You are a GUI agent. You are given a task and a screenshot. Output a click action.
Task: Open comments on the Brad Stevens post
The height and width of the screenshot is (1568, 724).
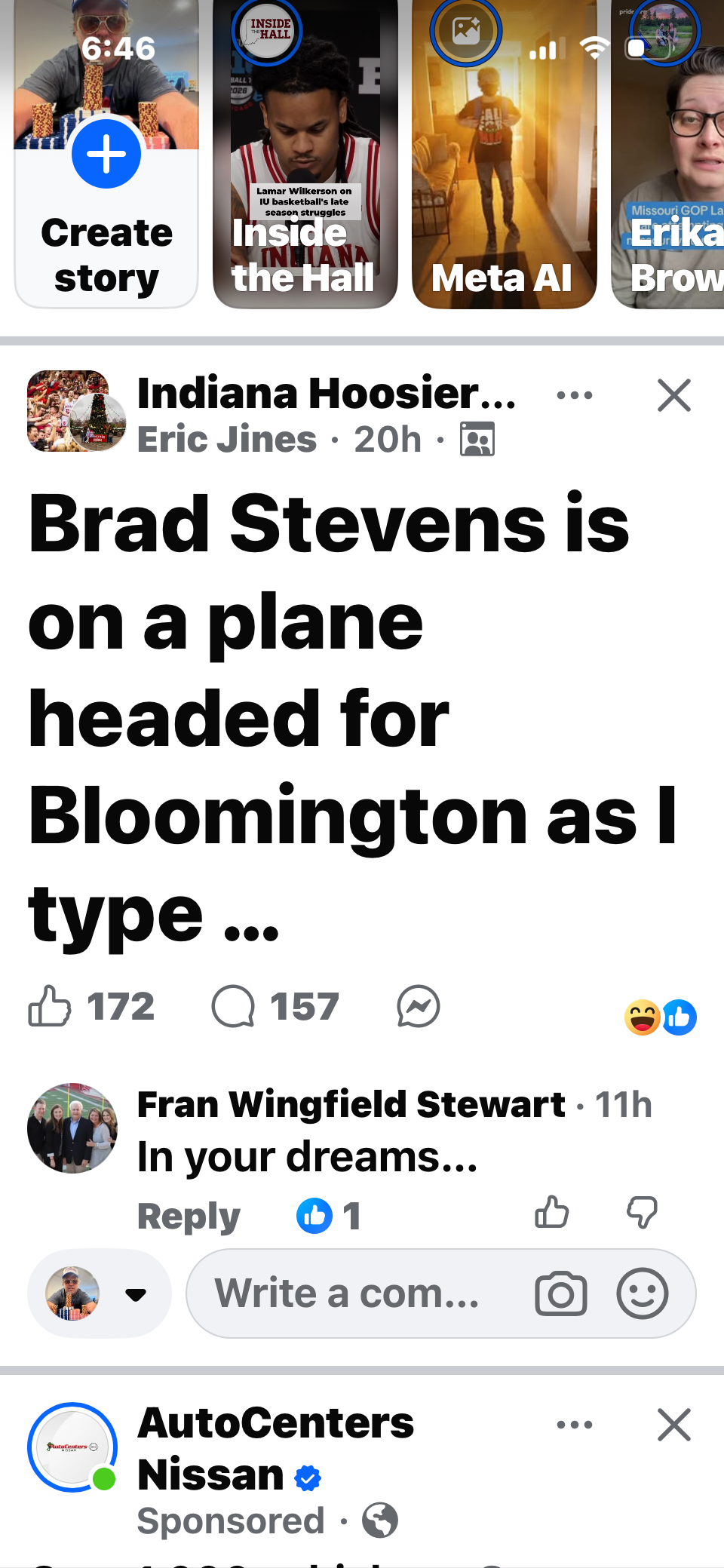[234, 1007]
